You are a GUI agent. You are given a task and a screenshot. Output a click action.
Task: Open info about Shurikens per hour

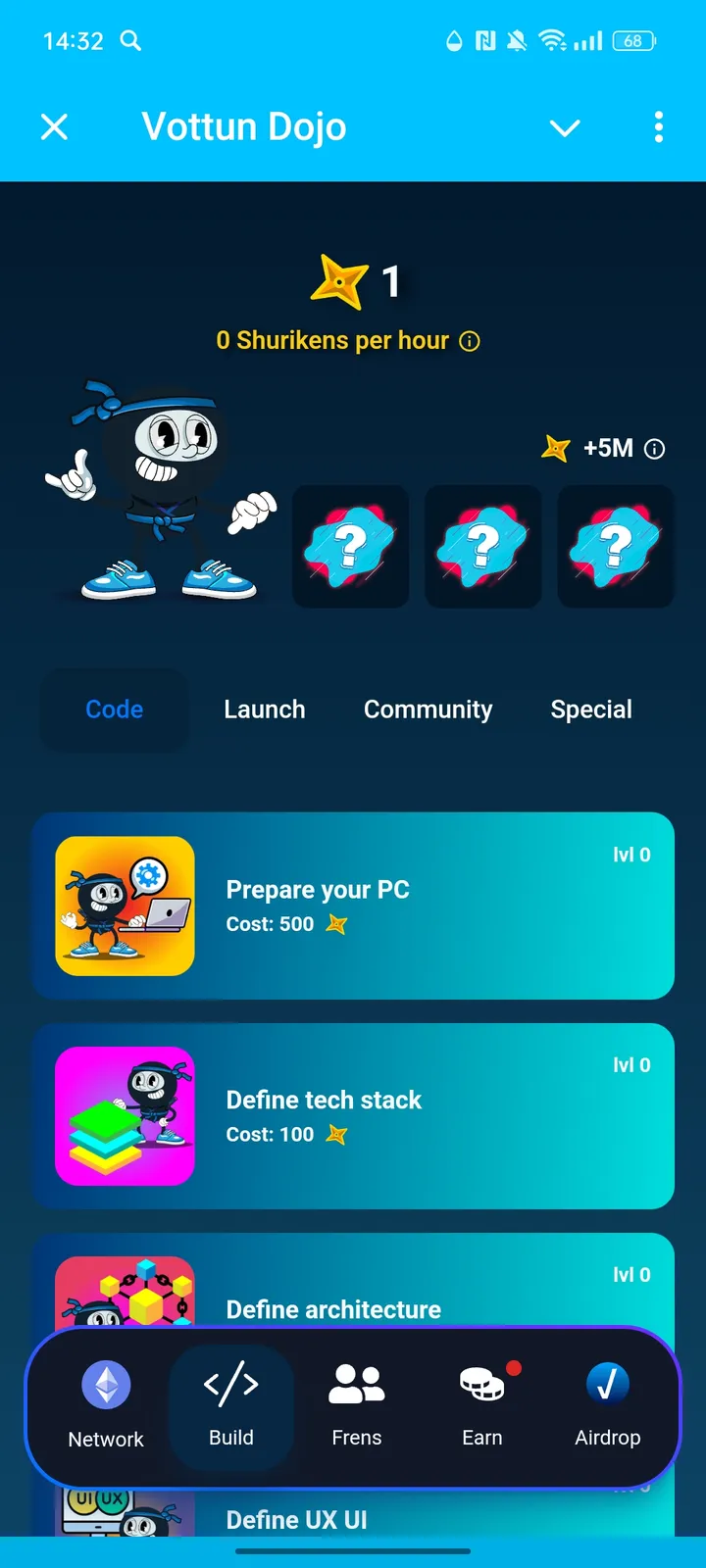(x=469, y=341)
